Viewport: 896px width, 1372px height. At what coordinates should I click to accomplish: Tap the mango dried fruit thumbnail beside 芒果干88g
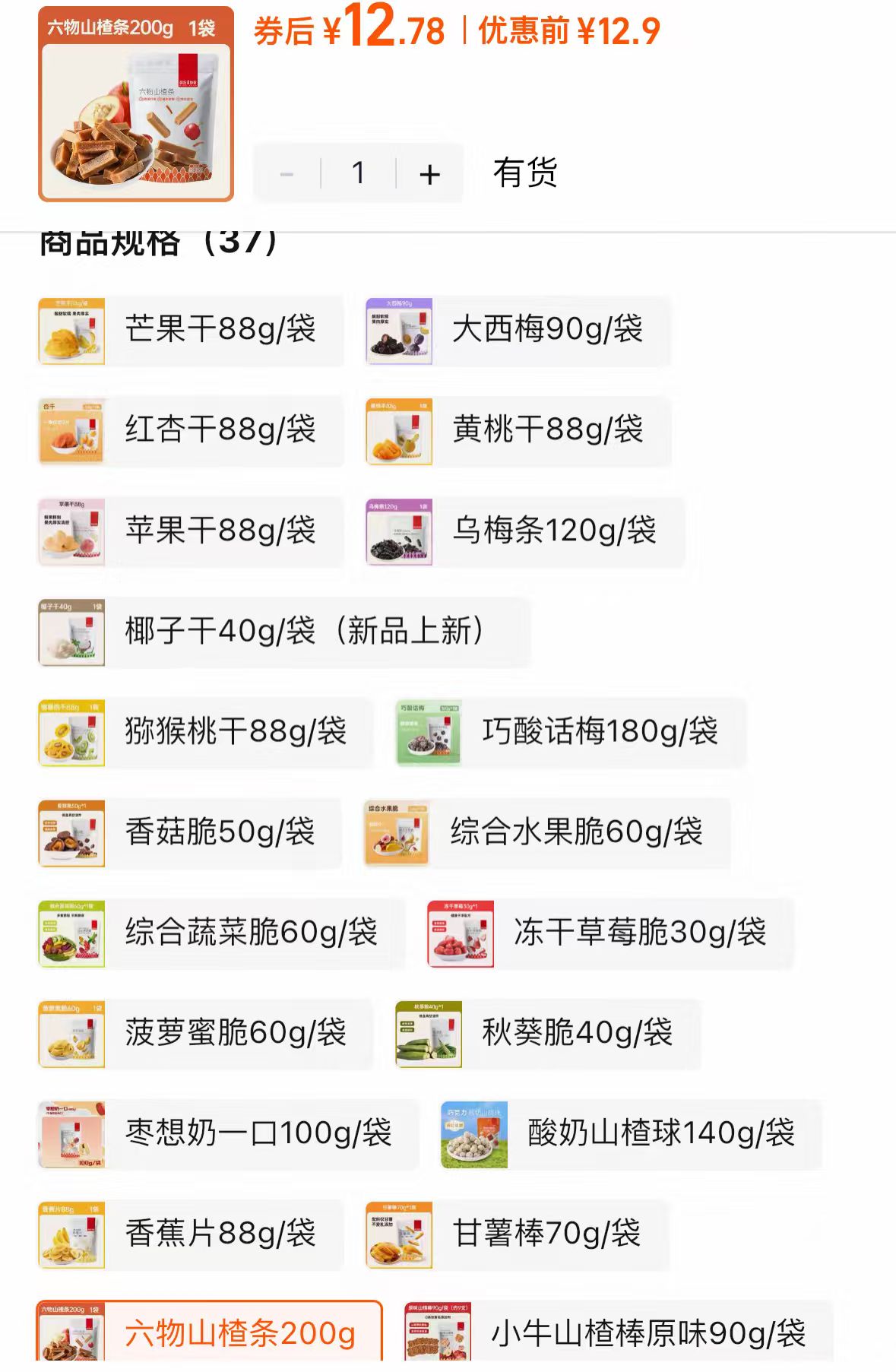[x=69, y=330]
